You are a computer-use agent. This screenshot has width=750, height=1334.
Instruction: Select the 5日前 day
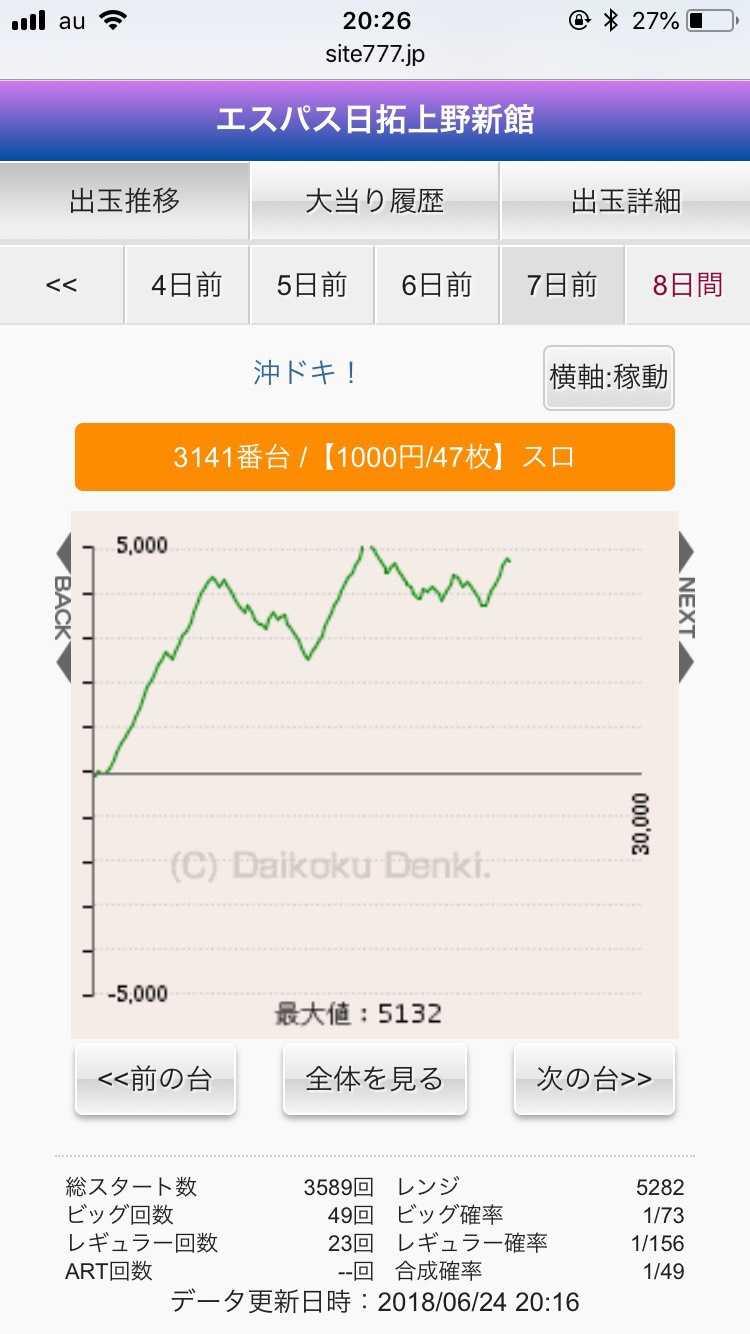coord(311,285)
